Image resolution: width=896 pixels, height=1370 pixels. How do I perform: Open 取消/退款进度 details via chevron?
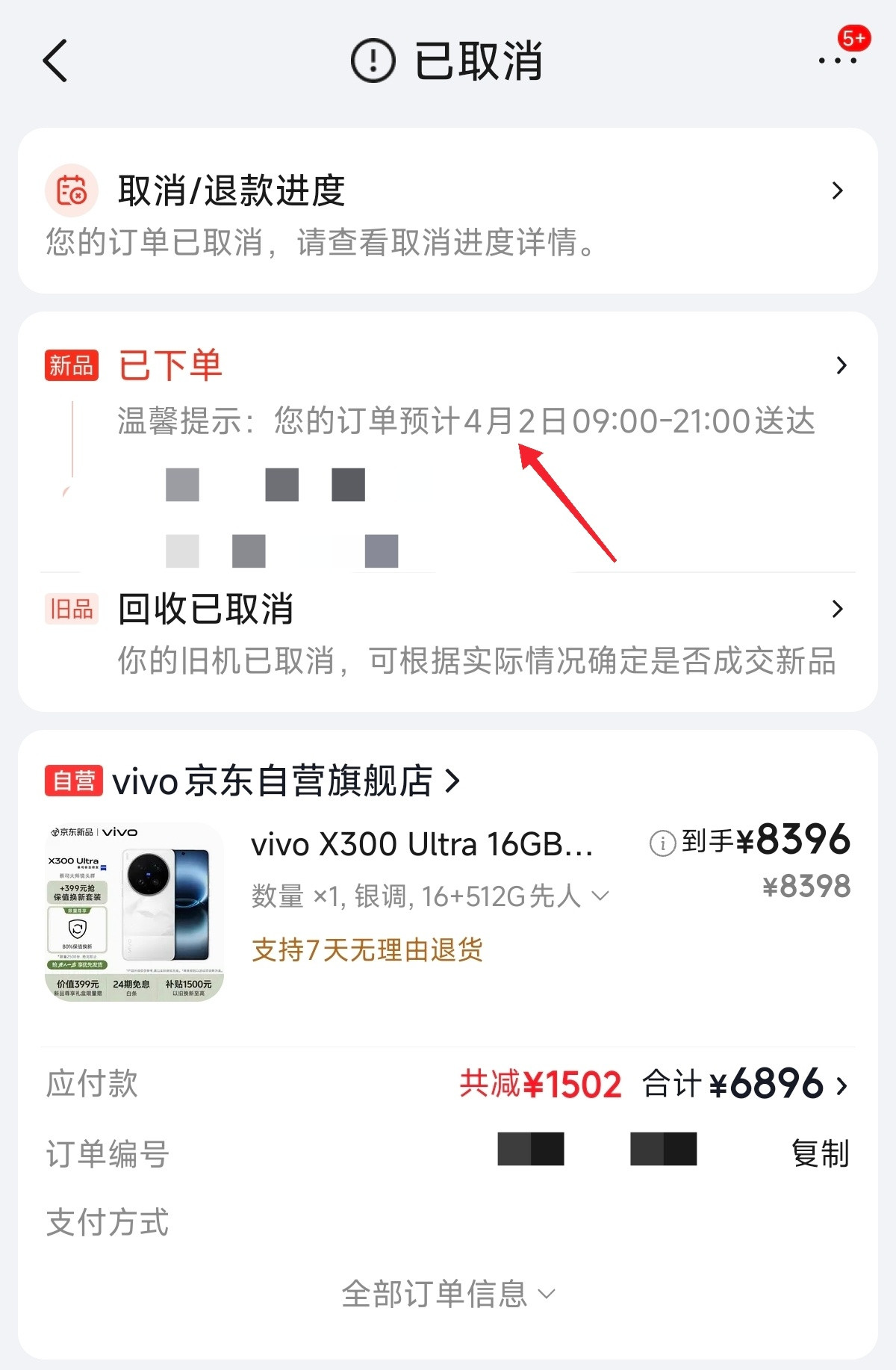pos(841,190)
